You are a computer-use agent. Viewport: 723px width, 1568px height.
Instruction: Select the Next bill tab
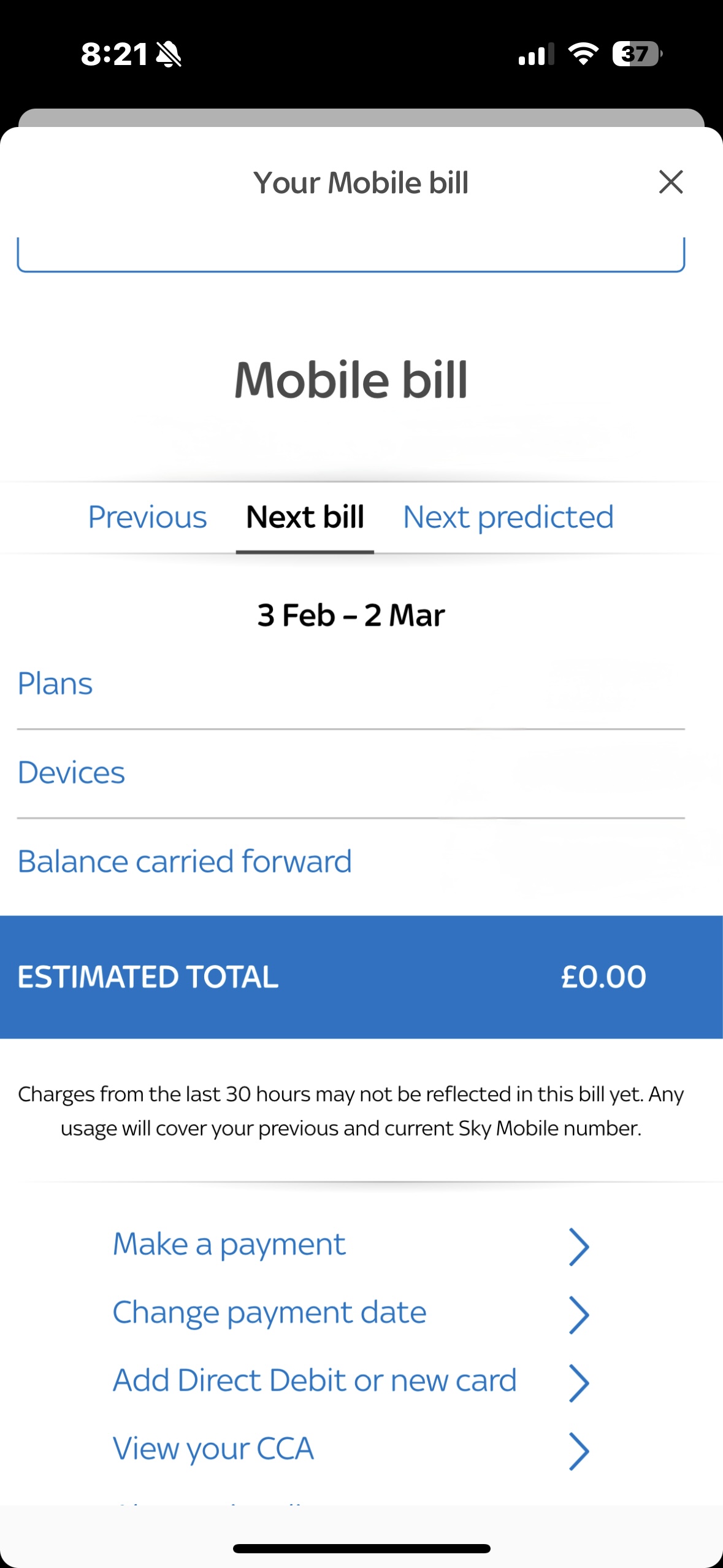pos(305,517)
